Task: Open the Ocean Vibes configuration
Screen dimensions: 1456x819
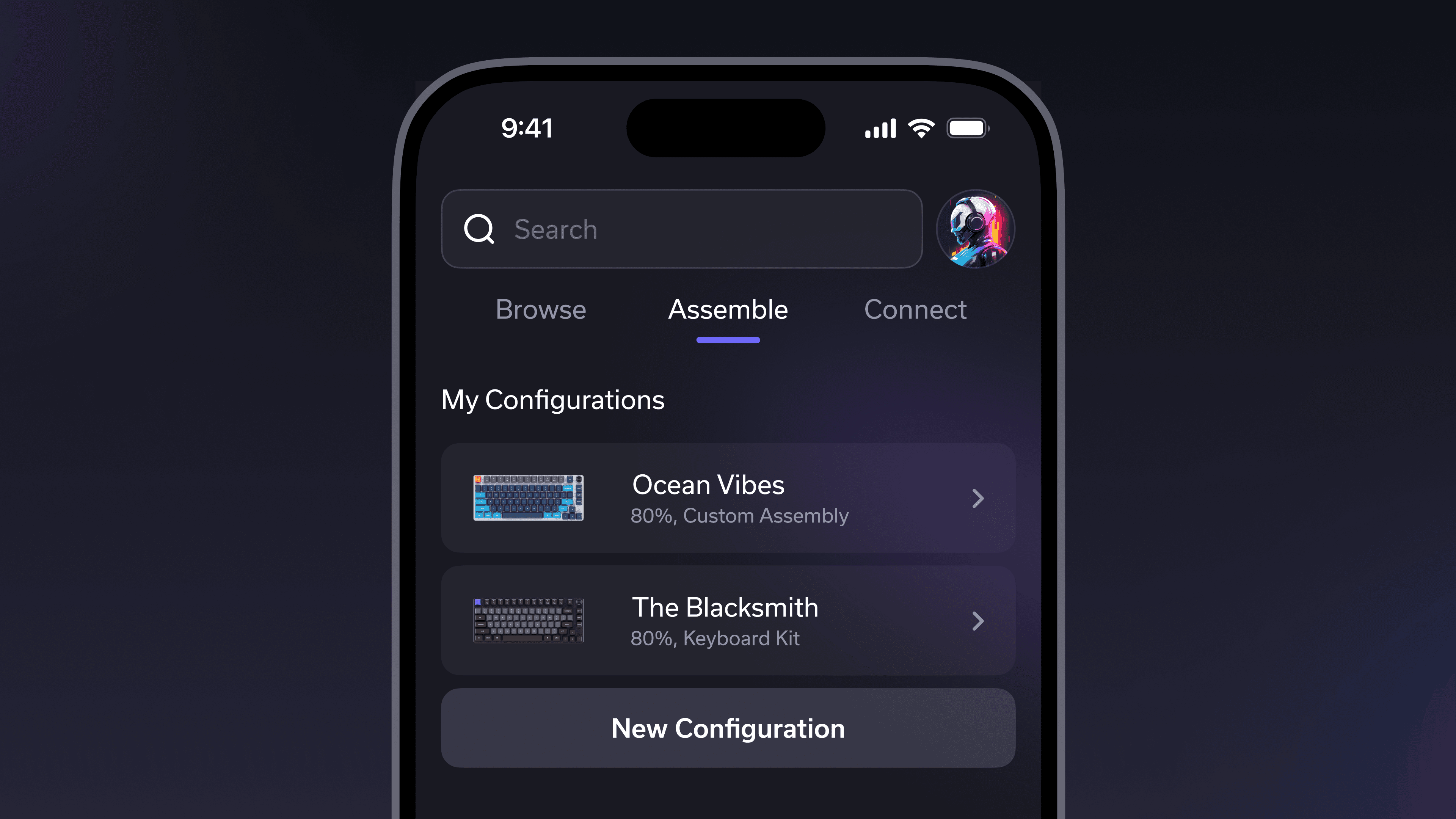Action: (728, 498)
